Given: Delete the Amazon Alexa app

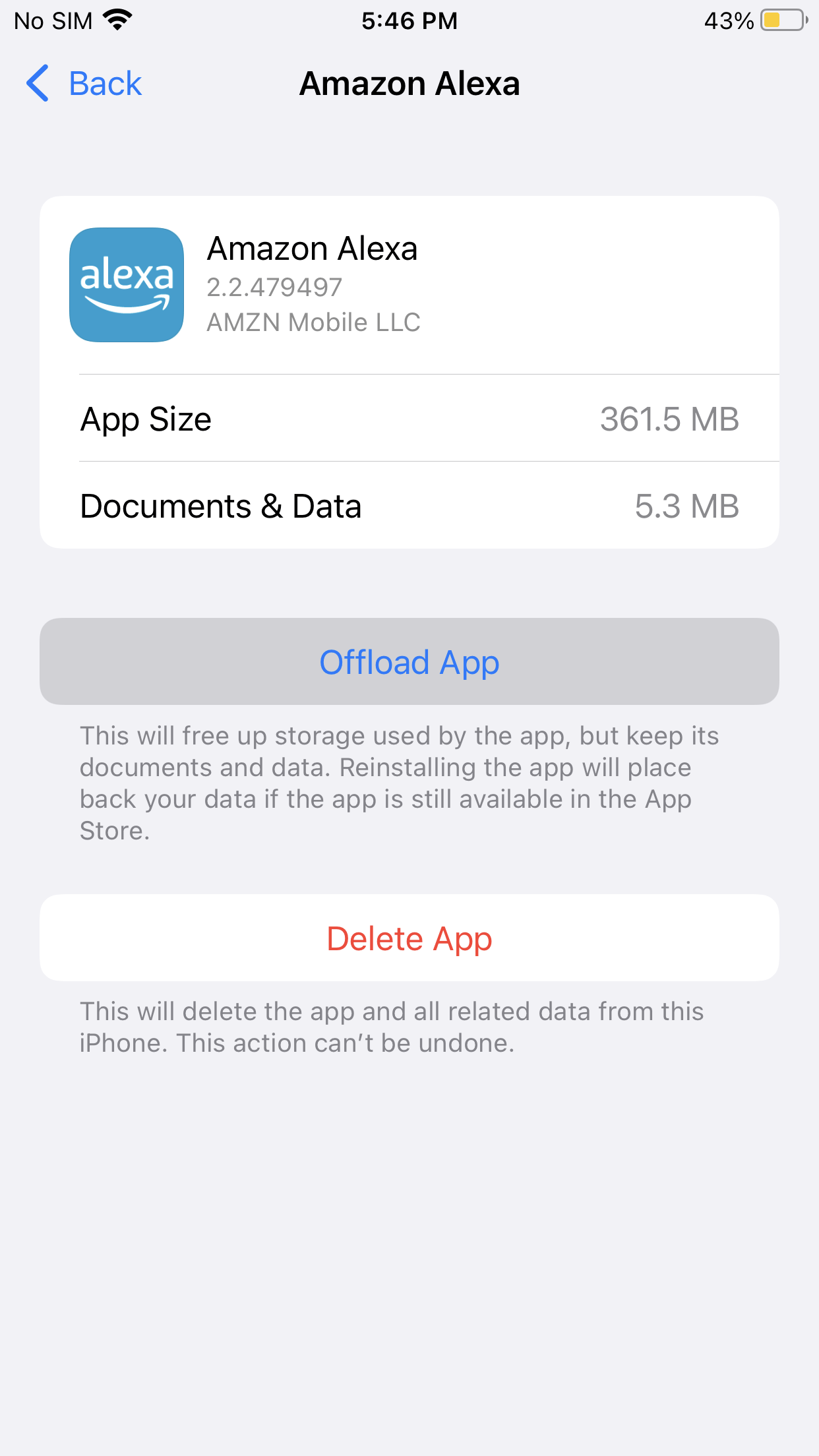Looking at the screenshot, I should [409, 938].
